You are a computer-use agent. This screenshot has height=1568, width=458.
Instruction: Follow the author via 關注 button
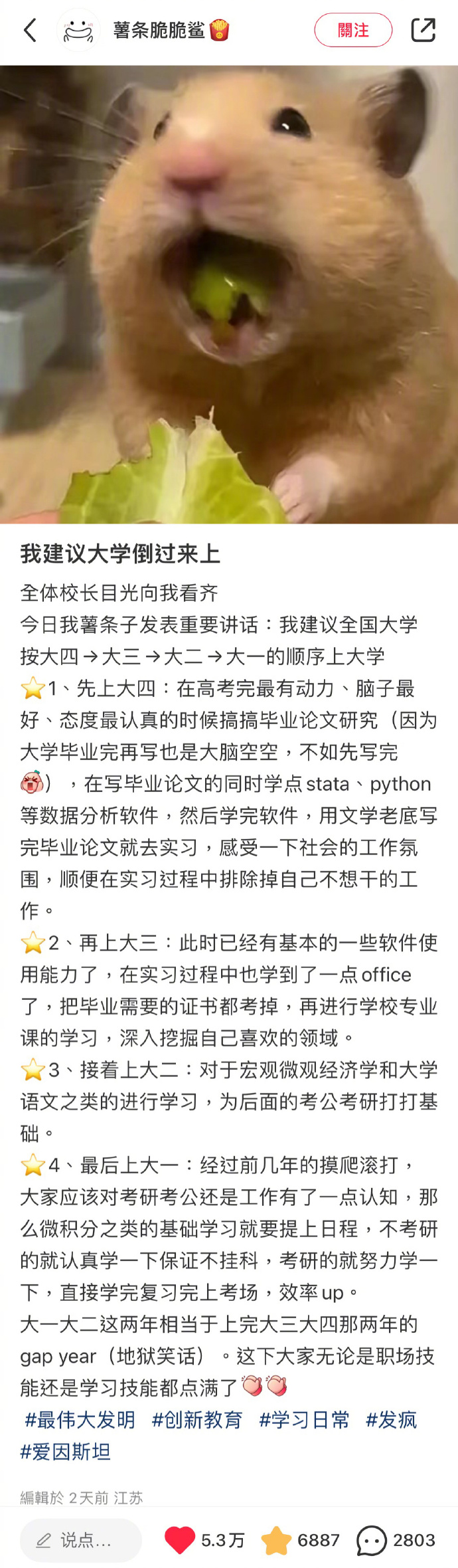click(x=353, y=30)
